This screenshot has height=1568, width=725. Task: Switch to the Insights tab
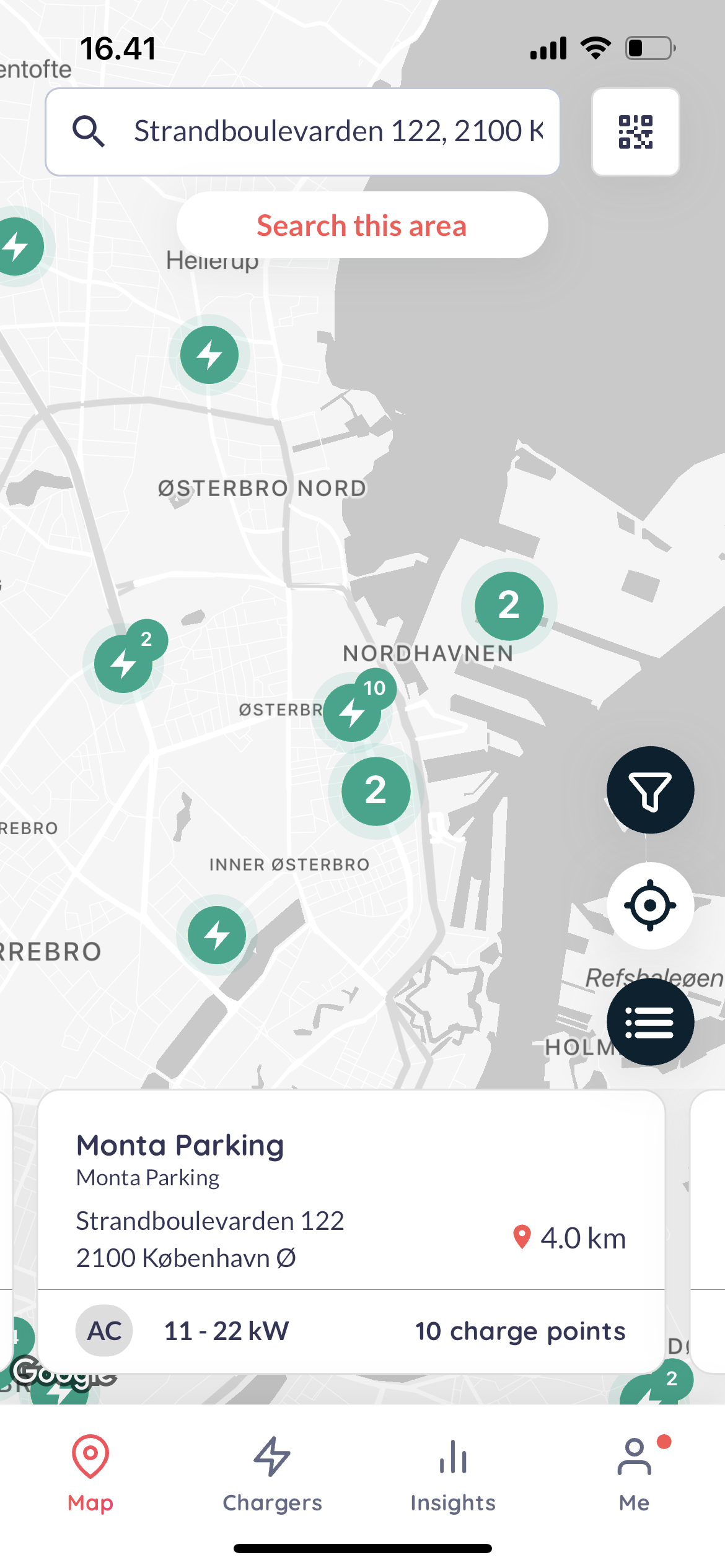point(453,1474)
